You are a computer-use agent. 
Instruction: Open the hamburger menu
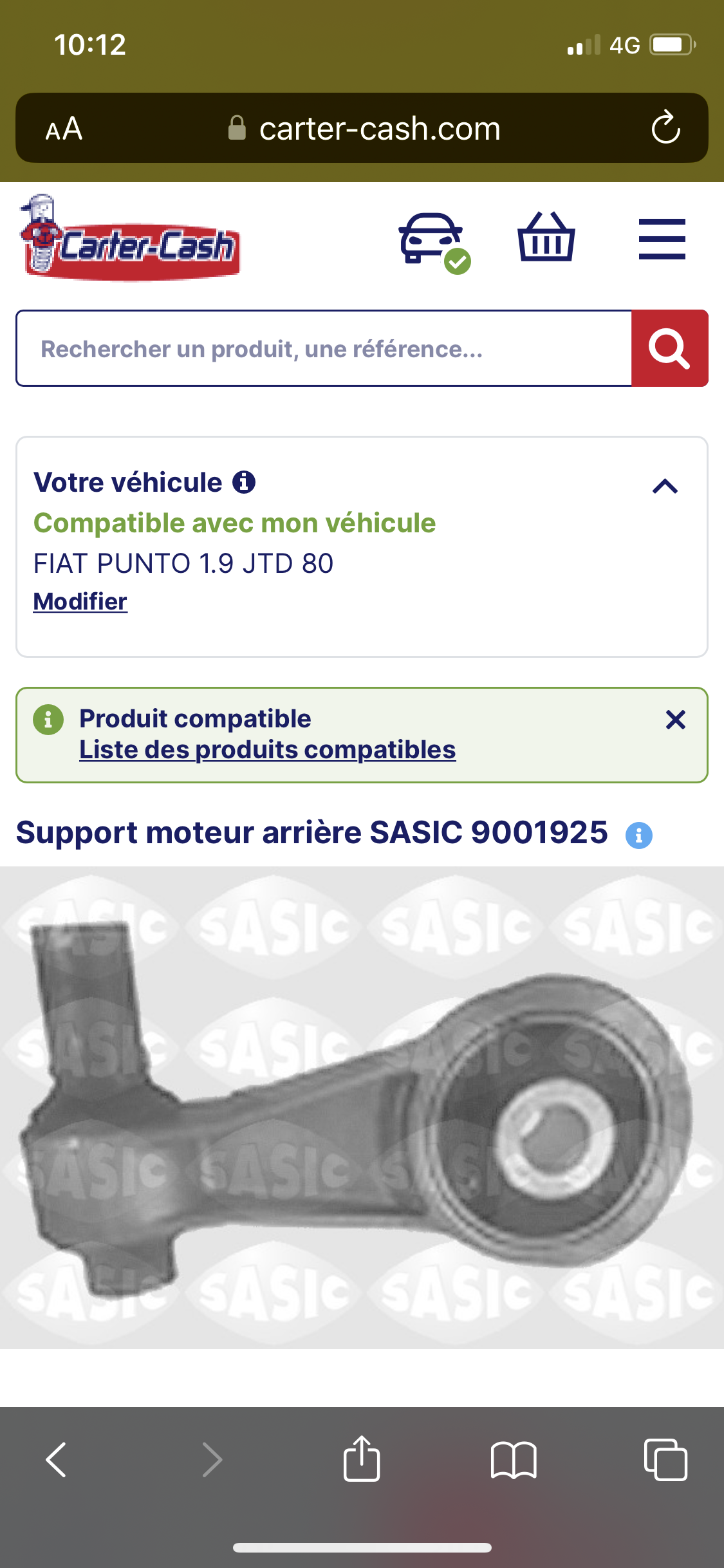pyautogui.click(x=662, y=239)
